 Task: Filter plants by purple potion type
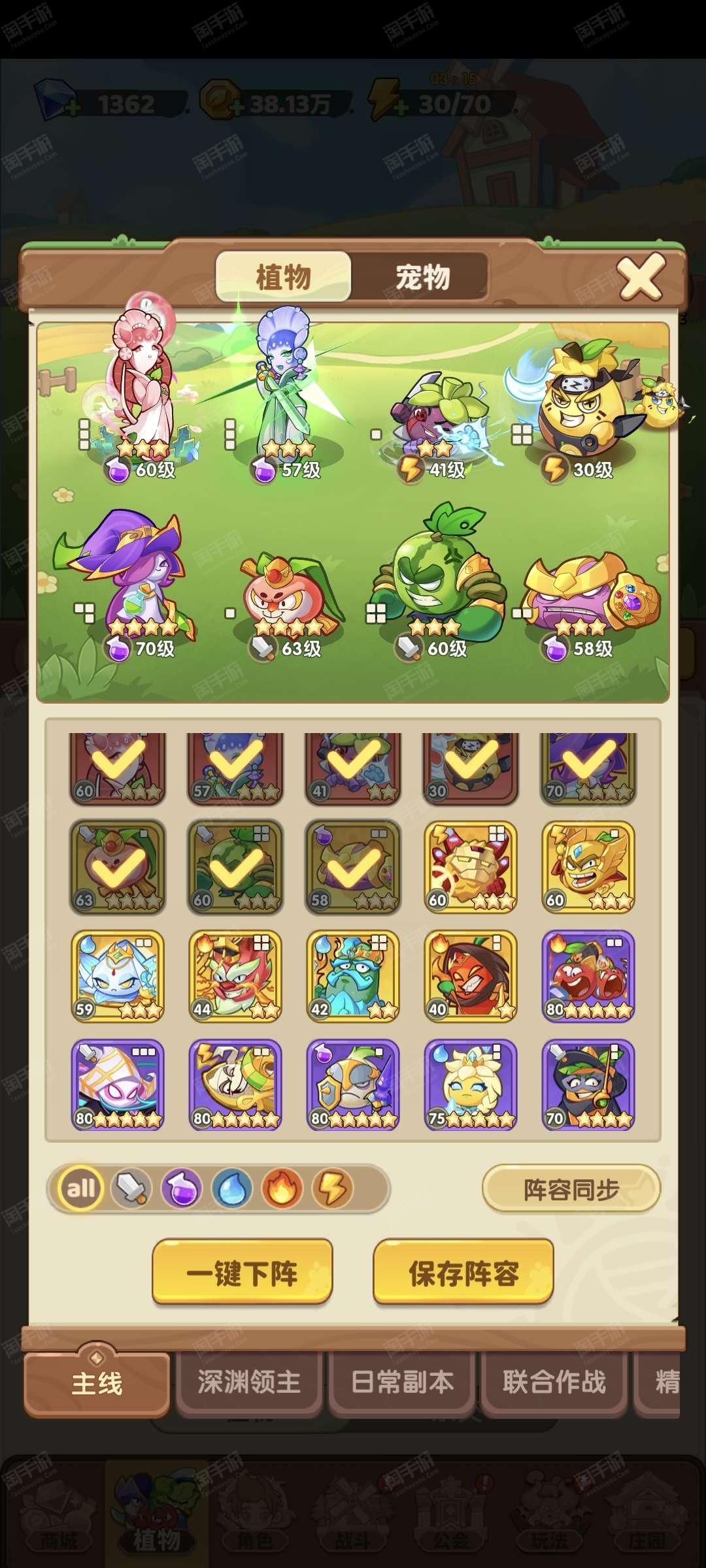[182, 1188]
